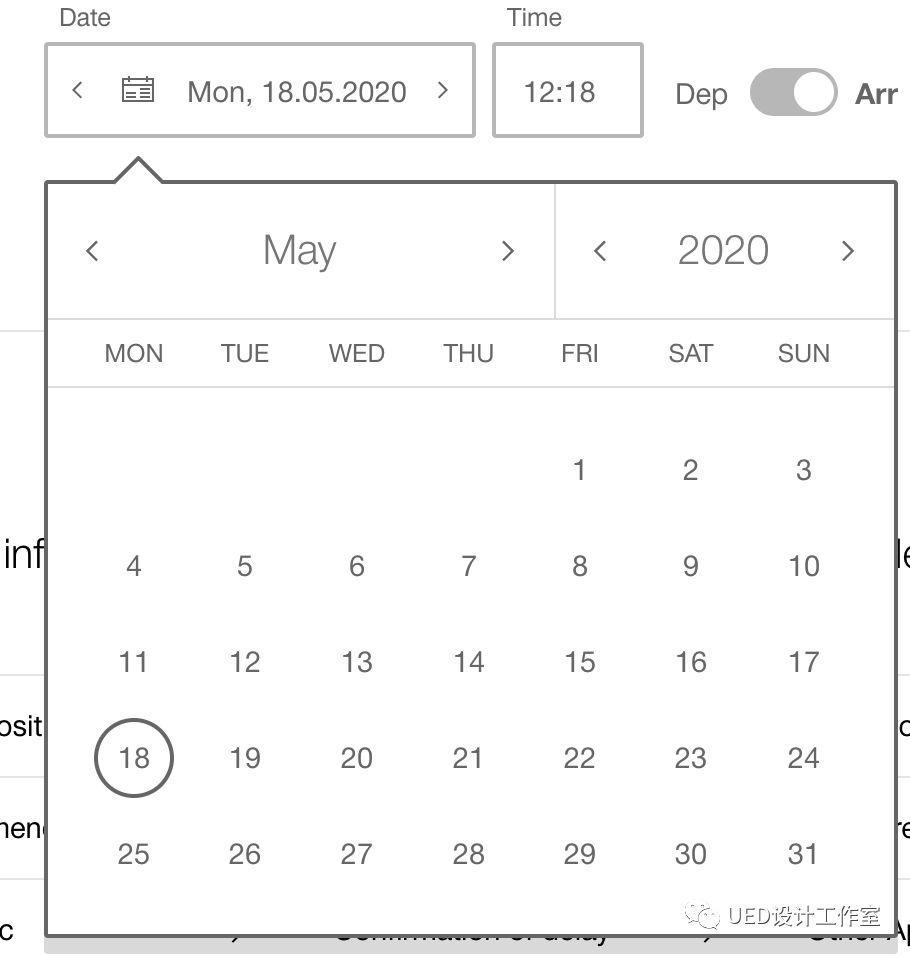Choose day 31 in the calendar
The image size is (910, 956).
click(803, 854)
